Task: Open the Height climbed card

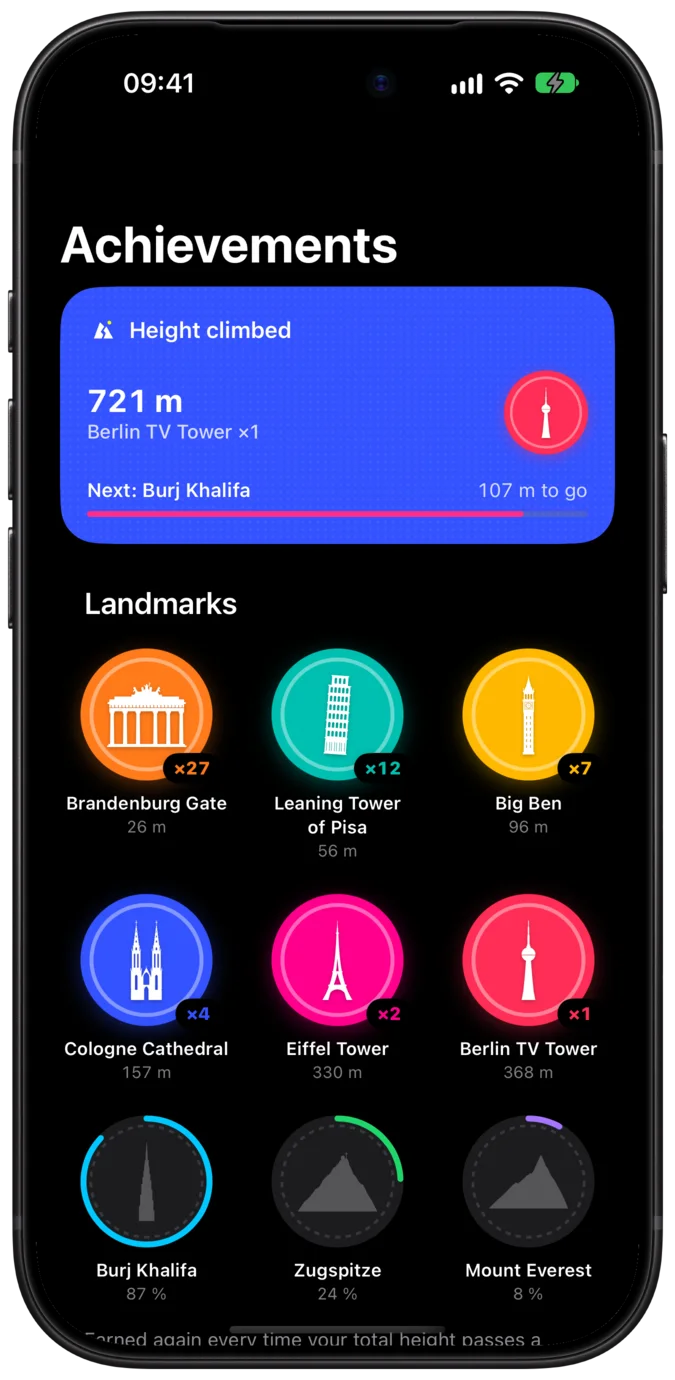Action: pos(337,415)
